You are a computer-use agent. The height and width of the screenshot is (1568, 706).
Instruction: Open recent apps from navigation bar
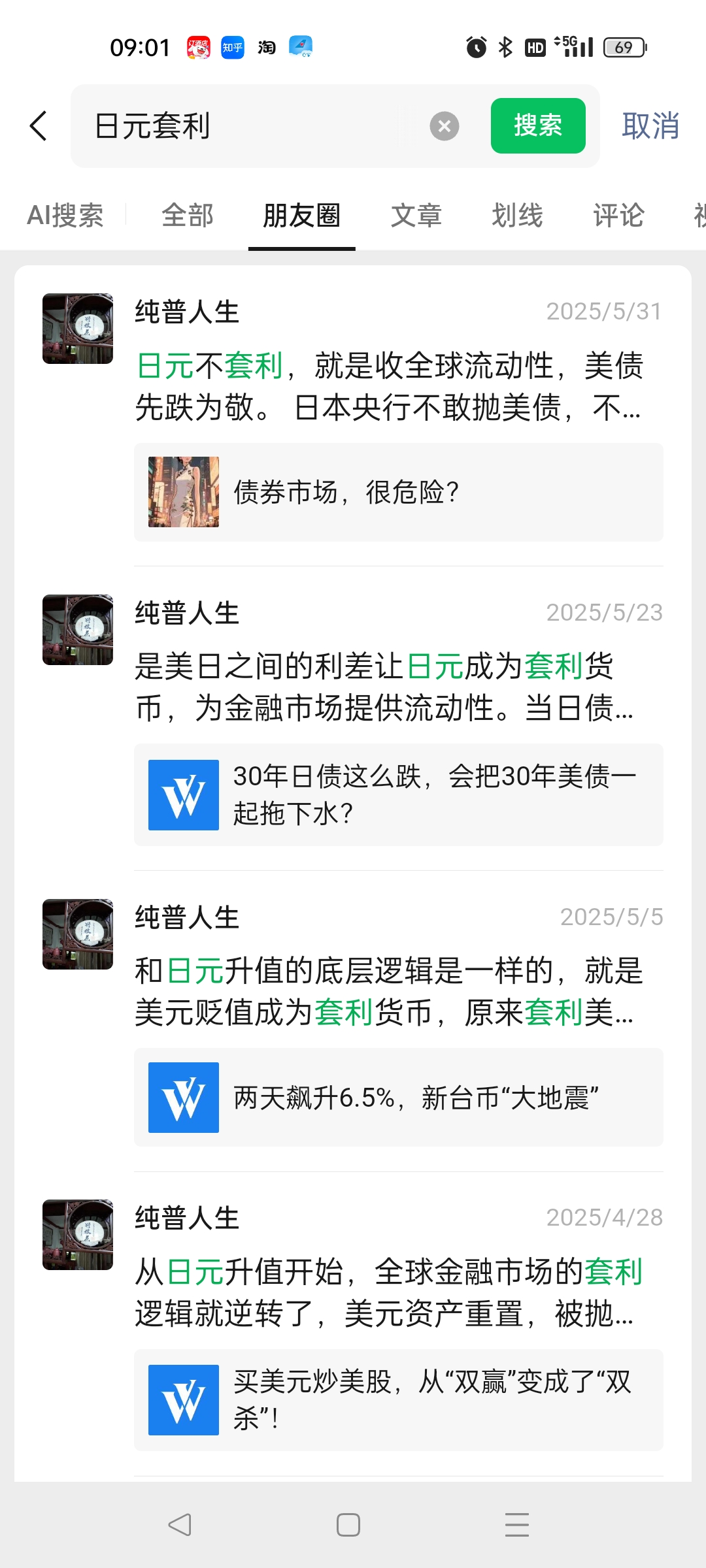point(516,1525)
